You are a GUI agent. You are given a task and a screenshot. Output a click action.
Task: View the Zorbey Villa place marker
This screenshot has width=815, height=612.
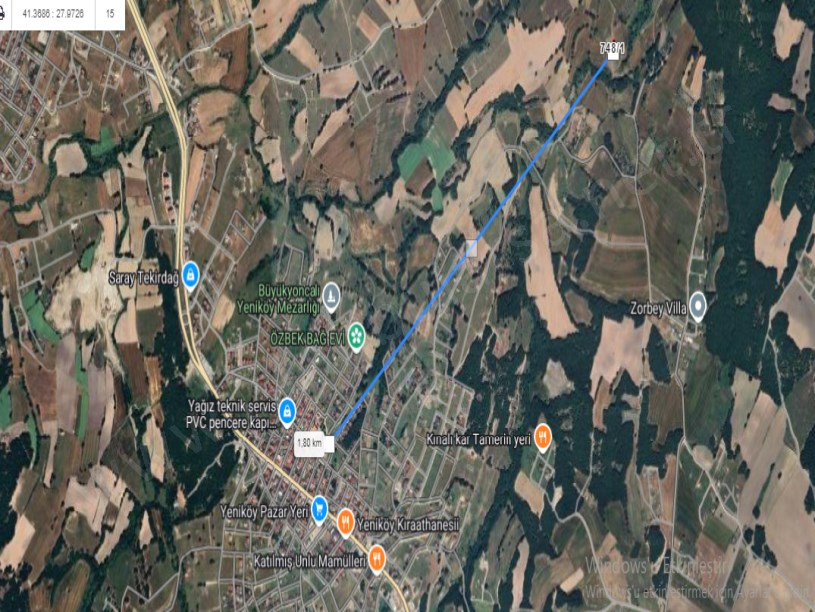(x=698, y=307)
